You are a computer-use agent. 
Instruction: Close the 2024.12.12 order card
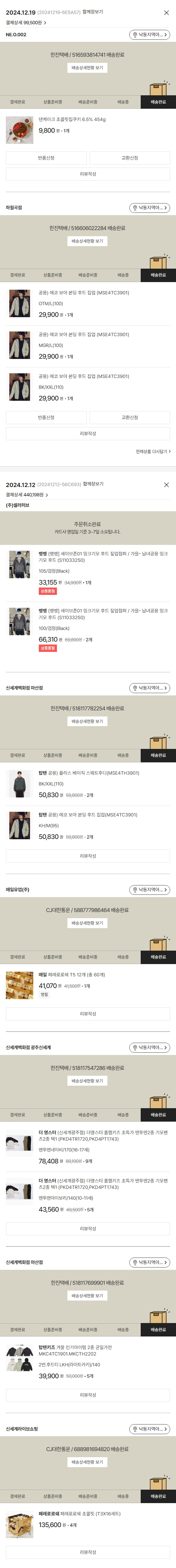tap(166, 485)
